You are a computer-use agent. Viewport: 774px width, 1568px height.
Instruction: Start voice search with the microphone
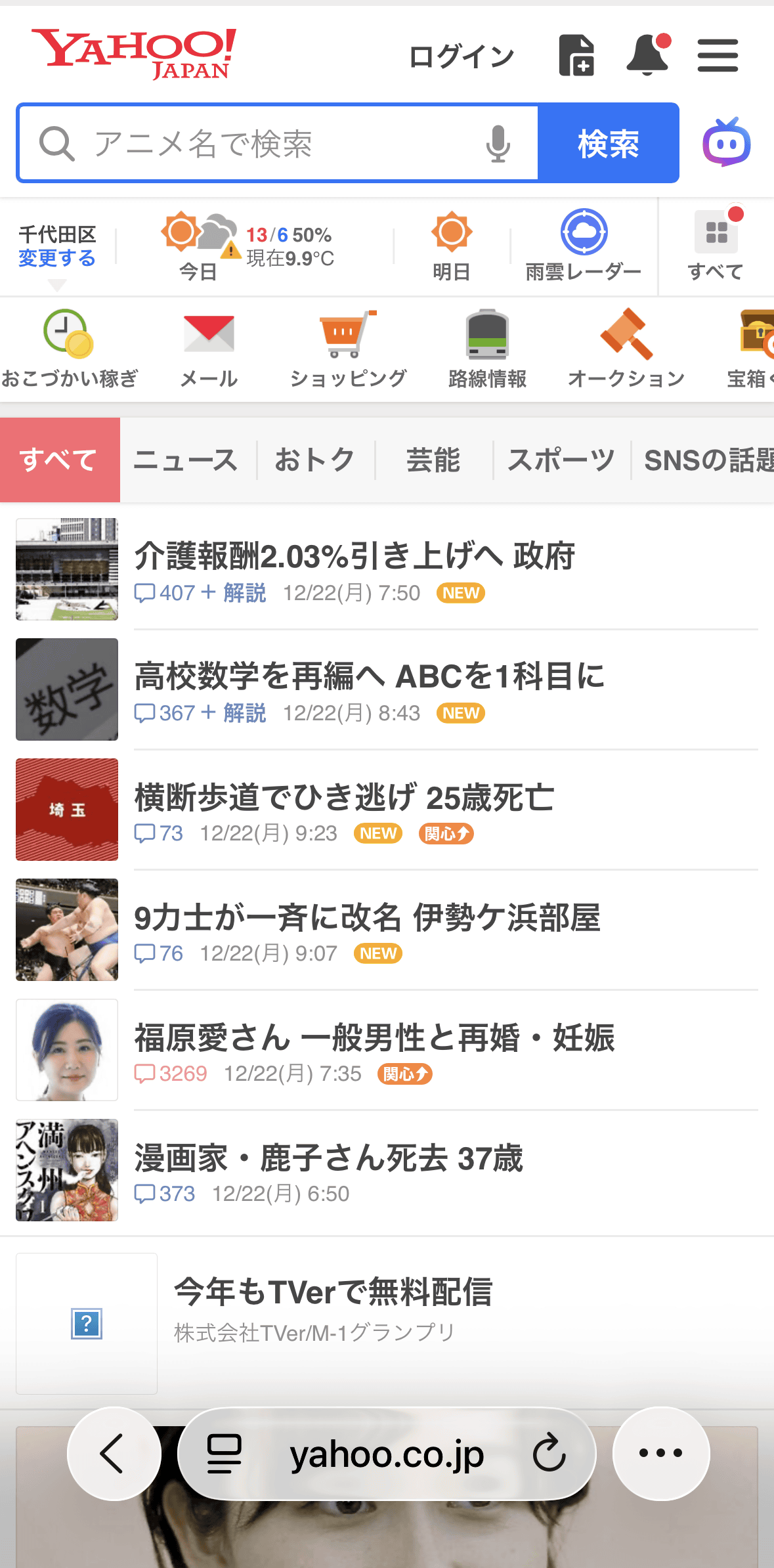point(498,143)
